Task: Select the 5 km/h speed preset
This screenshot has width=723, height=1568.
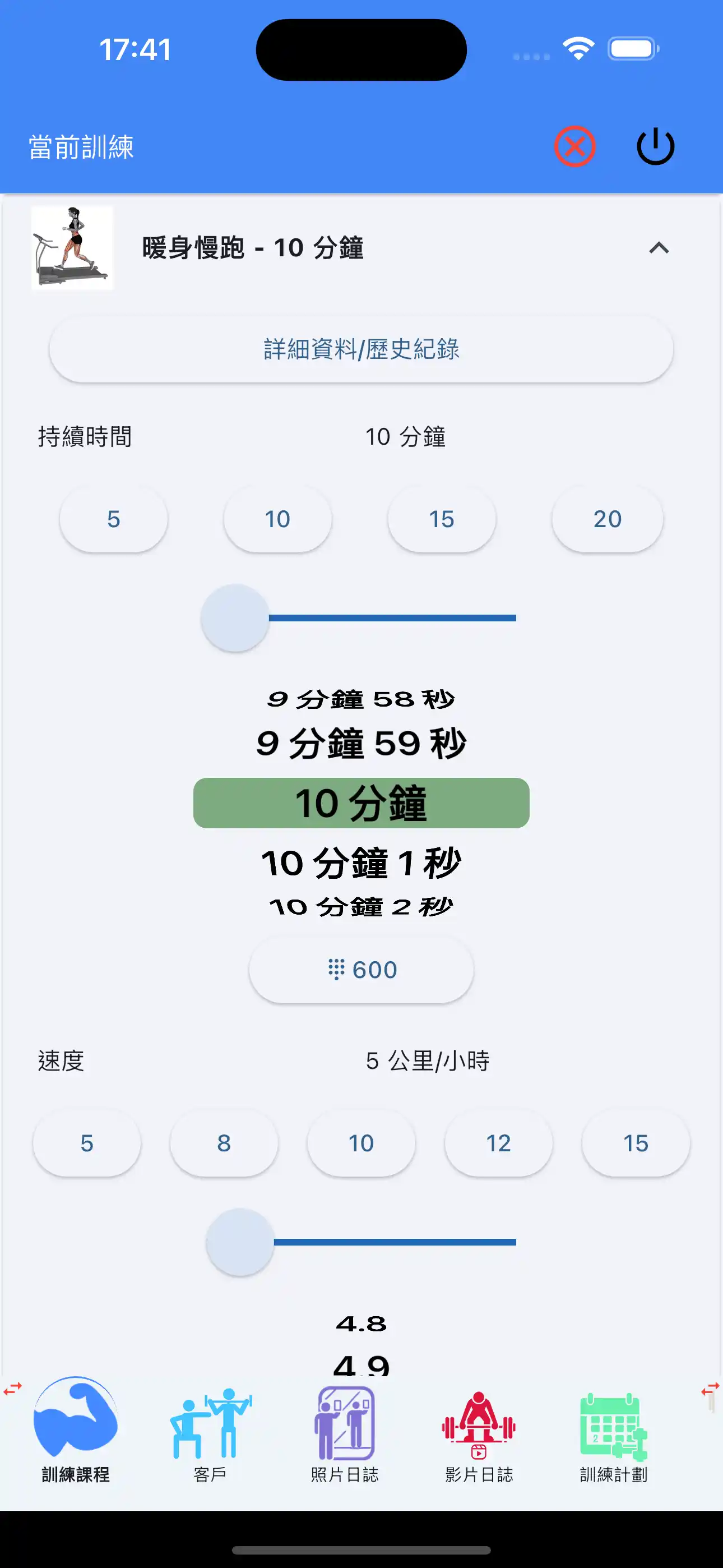Action: coord(87,1143)
